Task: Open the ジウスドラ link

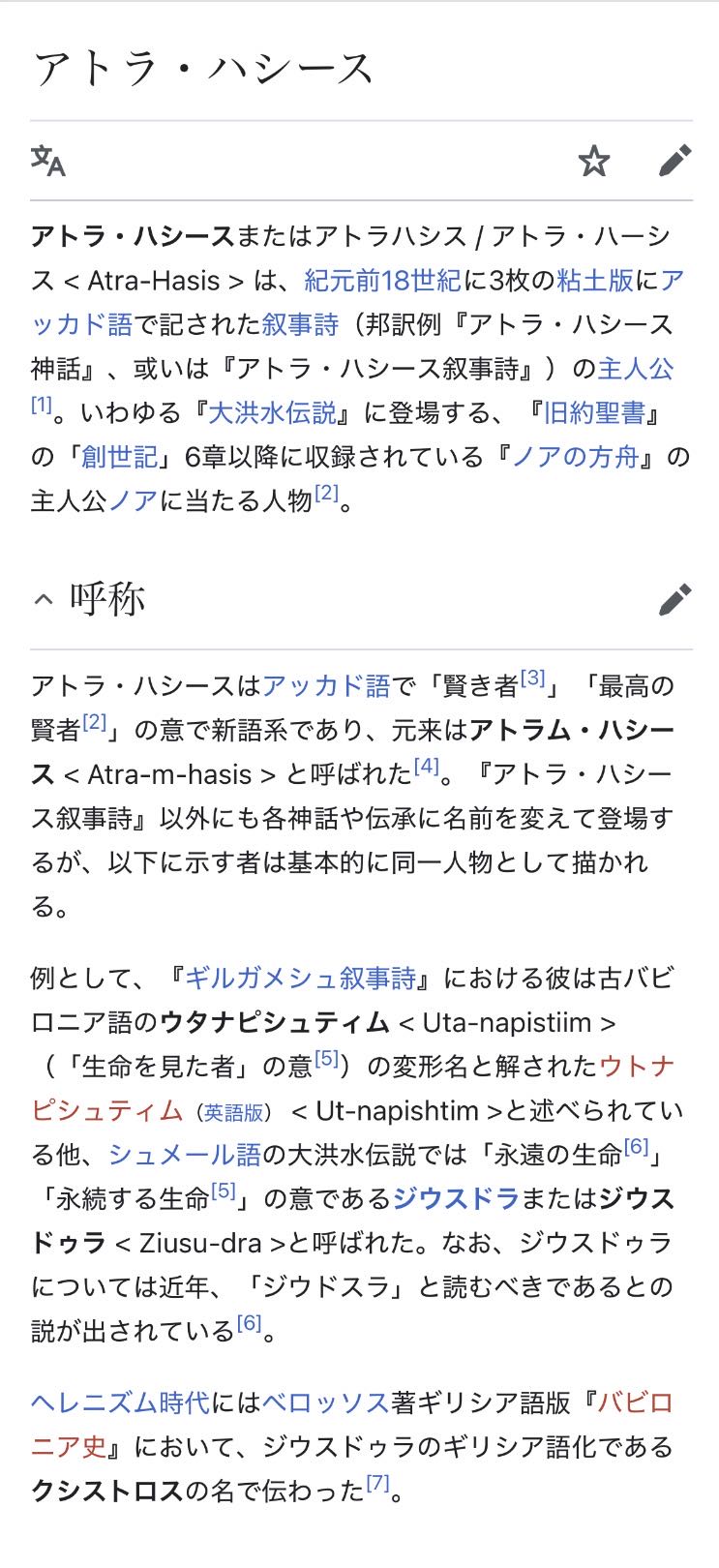Action: point(456,1199)
